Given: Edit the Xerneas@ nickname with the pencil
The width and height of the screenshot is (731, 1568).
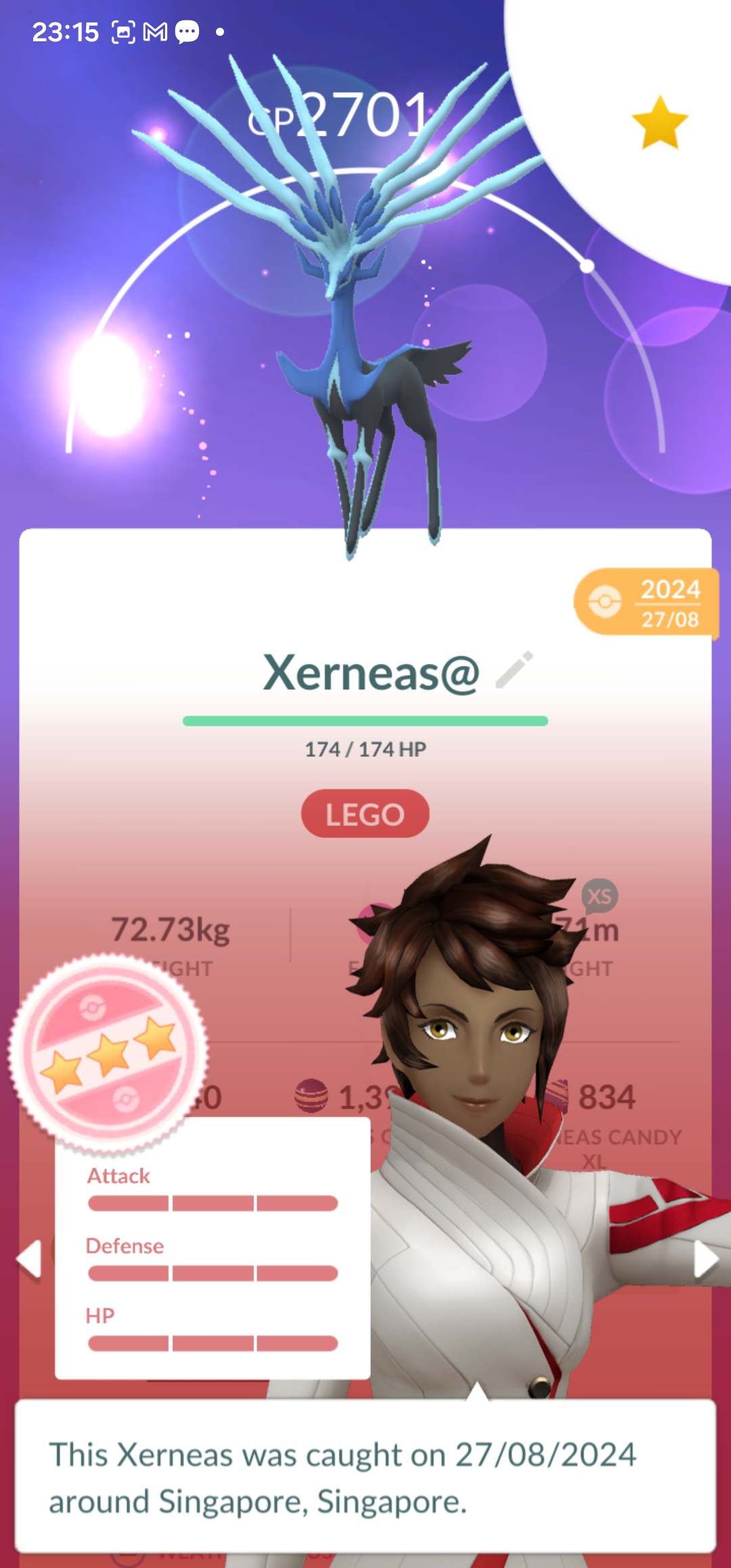Looking at the screenshot, I should coord(514,670).
